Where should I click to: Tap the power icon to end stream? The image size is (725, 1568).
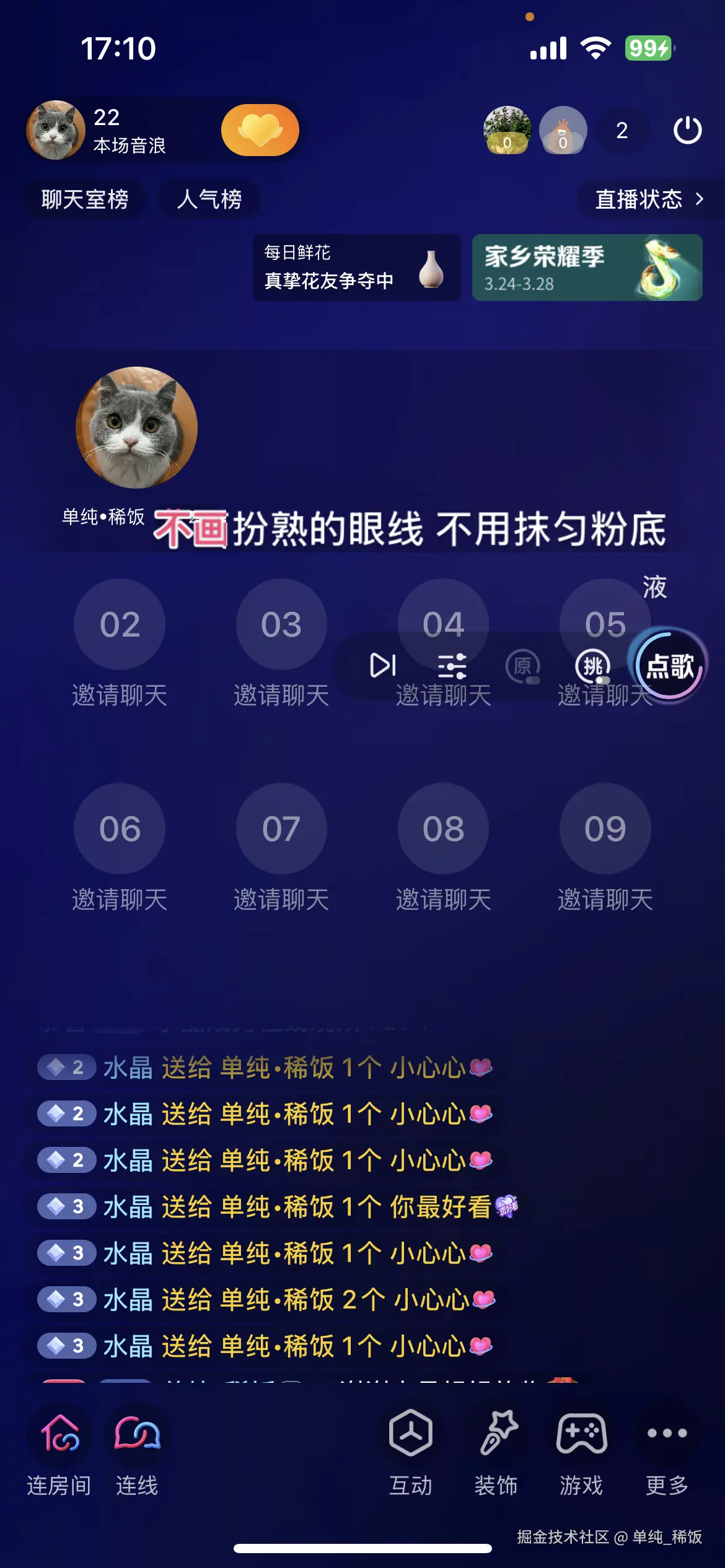click(687, 131)
